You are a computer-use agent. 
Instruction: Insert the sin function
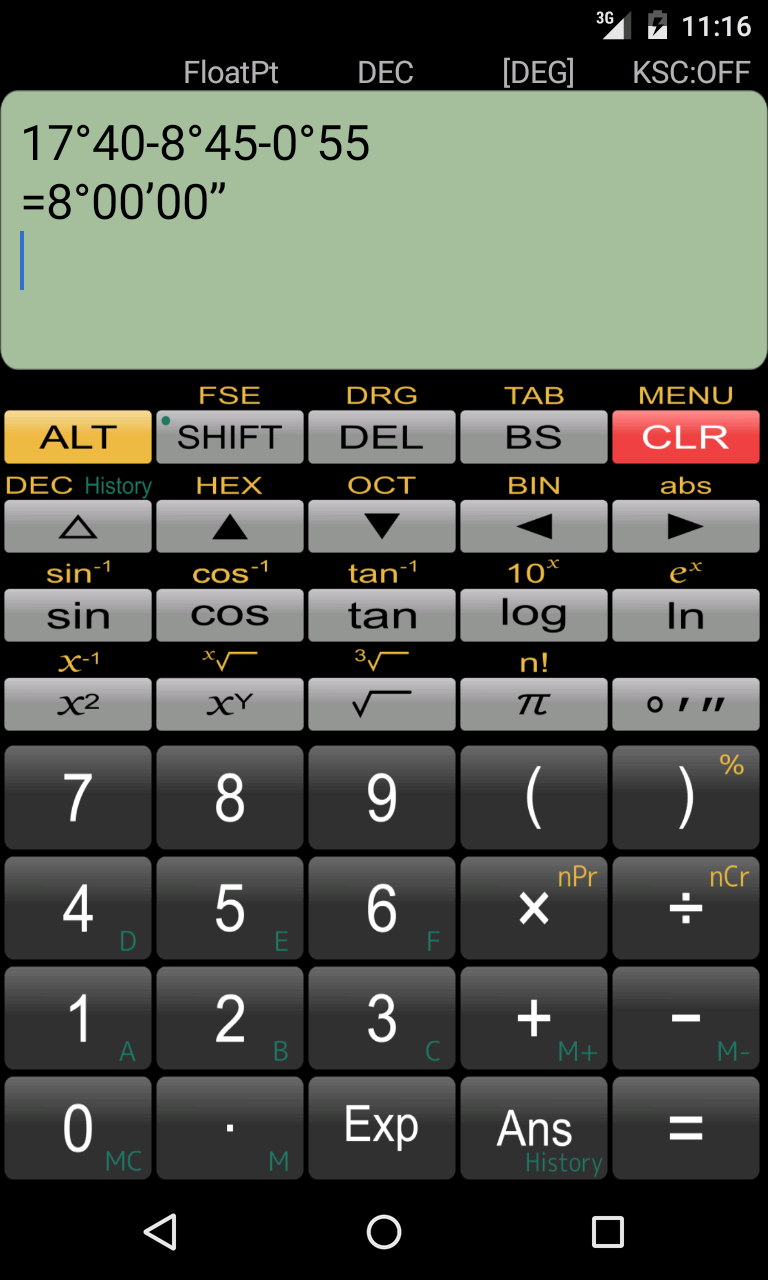(78, 615)
